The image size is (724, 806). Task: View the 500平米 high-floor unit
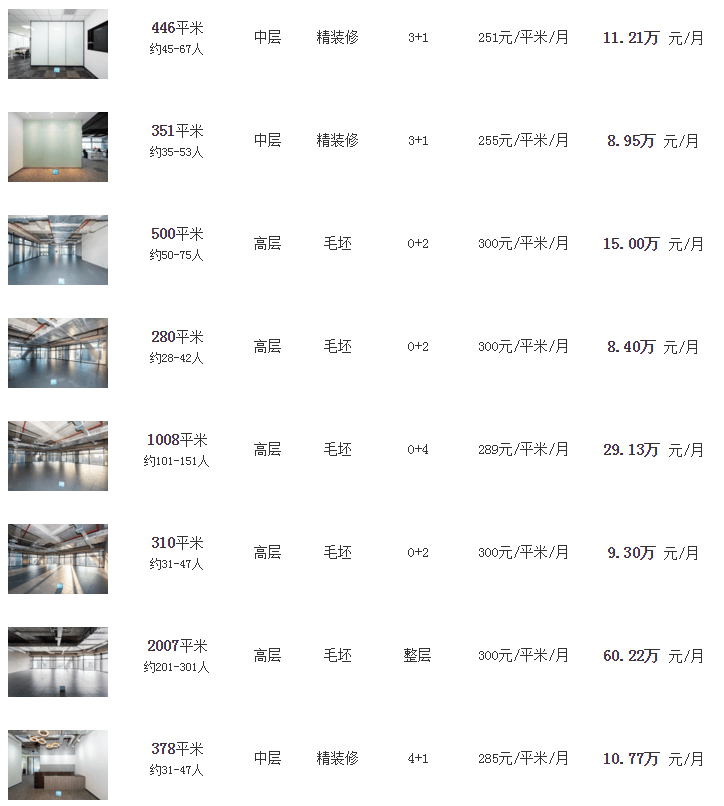(x=177, y=234)
